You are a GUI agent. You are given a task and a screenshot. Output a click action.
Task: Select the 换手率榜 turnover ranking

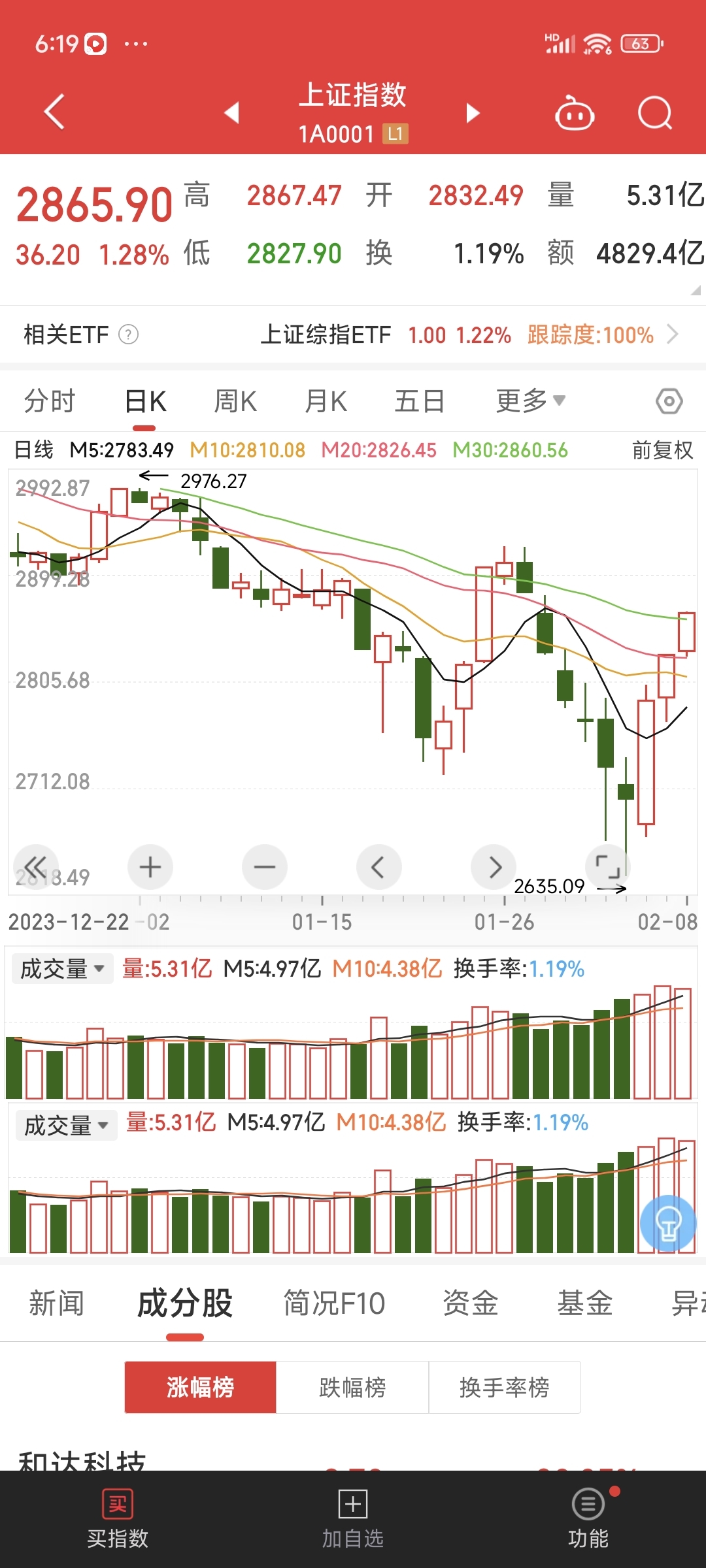click(x=505, y=1387)
